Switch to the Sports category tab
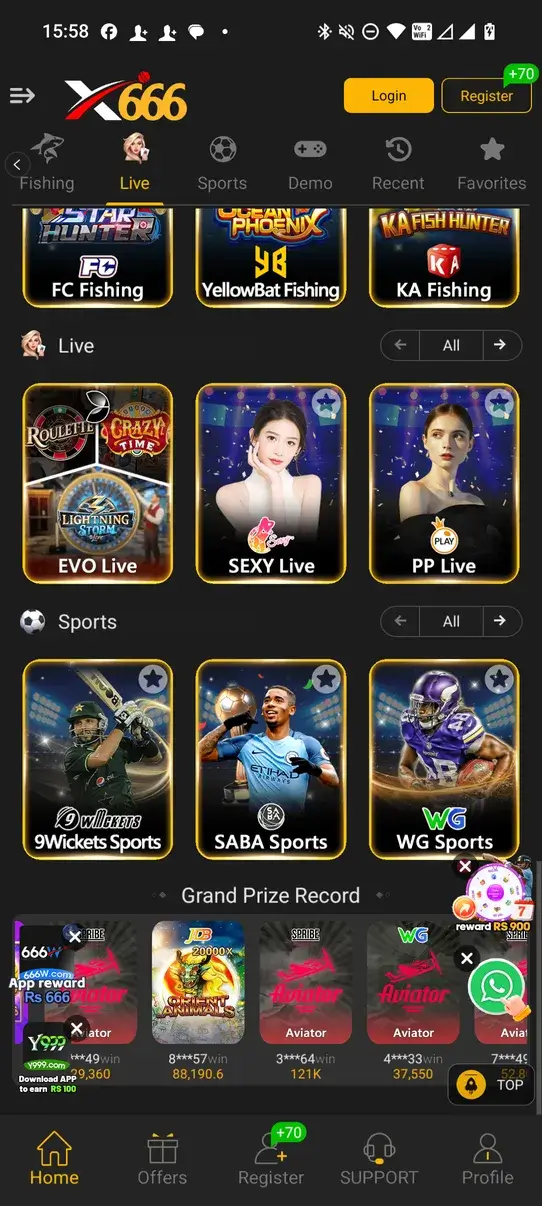This screenshot has width=542, height=1206. (x=222, y=163)
